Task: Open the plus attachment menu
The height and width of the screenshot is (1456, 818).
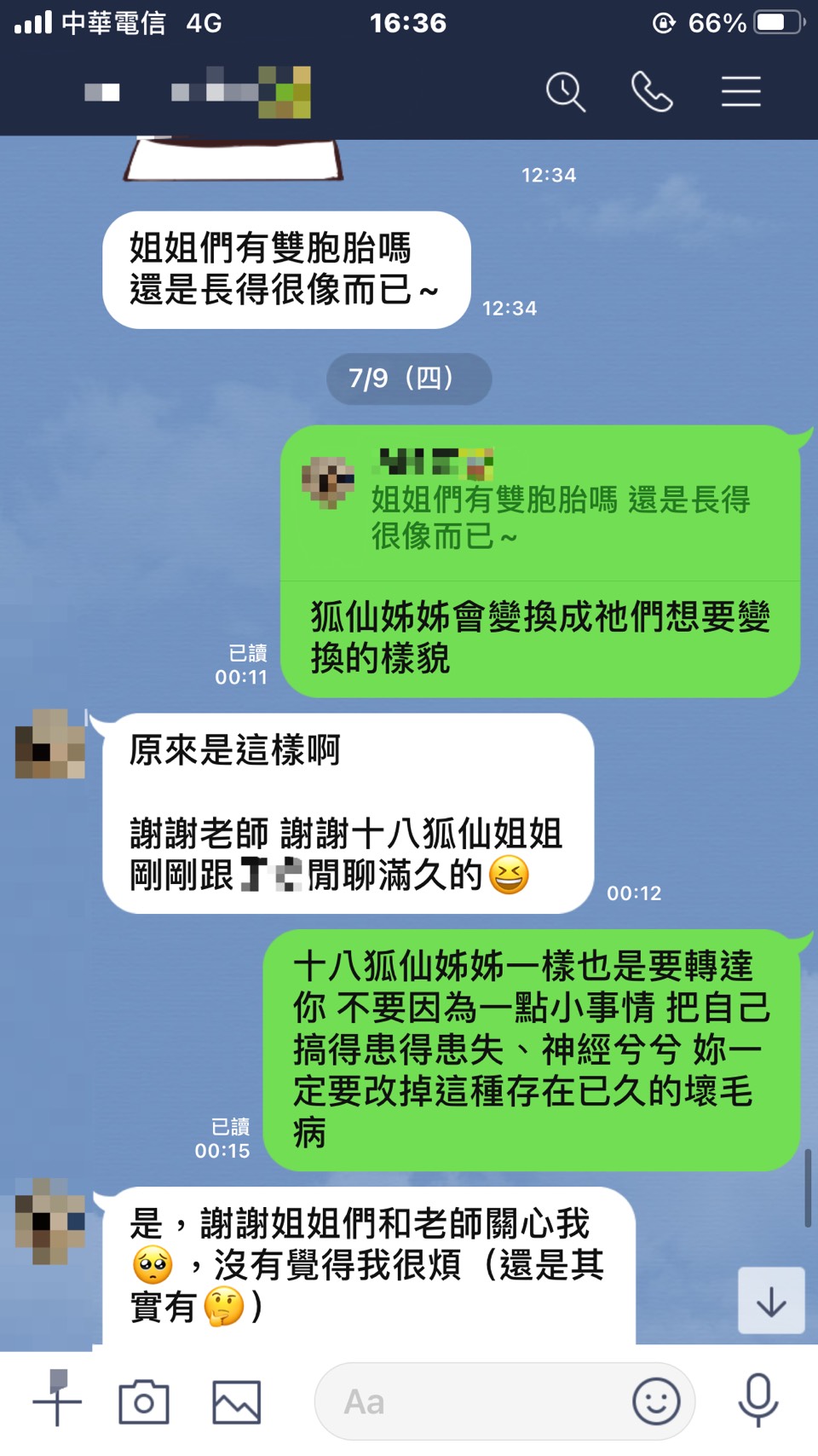Action: point(57,1401)
